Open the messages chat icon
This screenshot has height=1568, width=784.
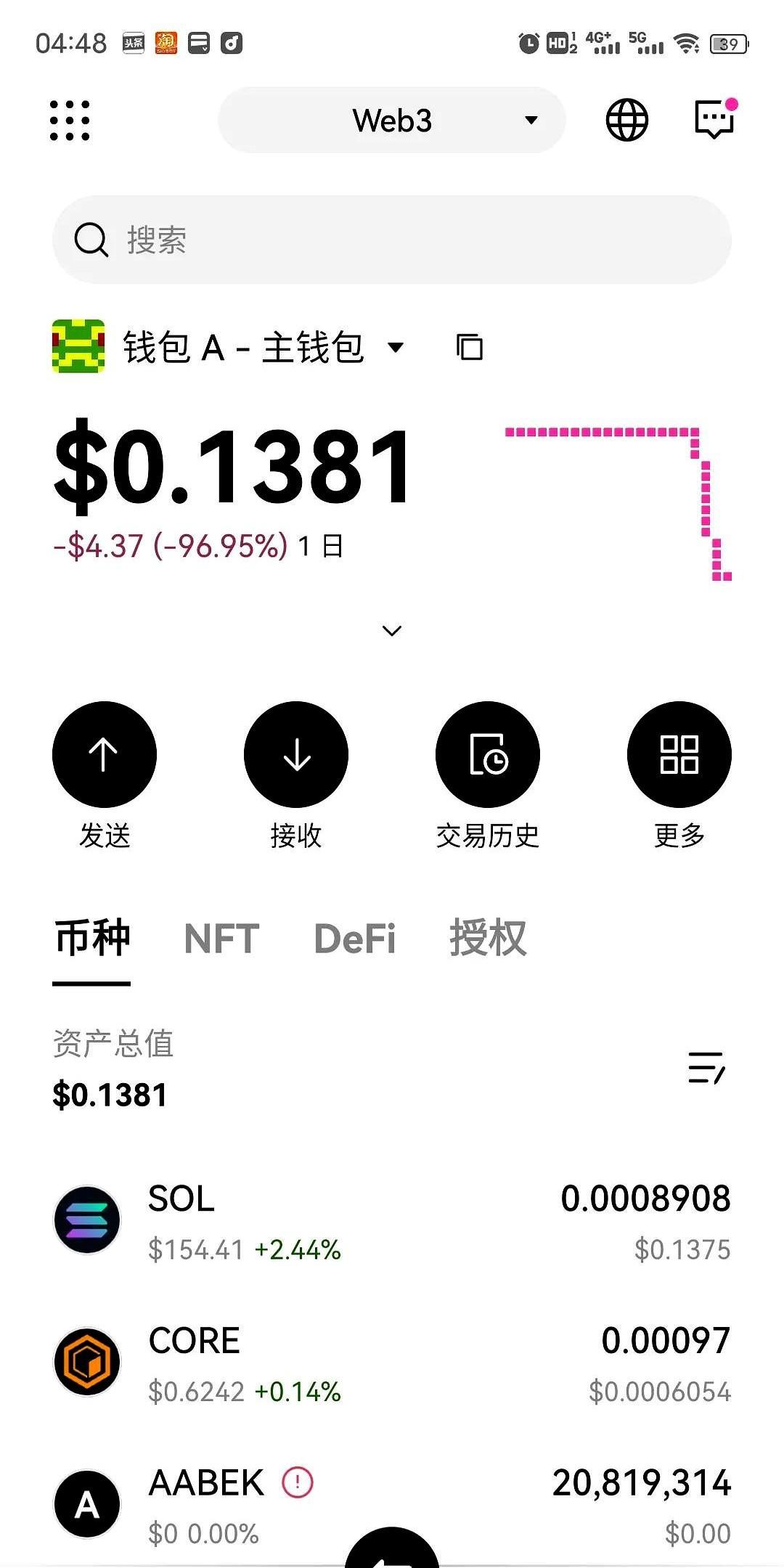715,118
